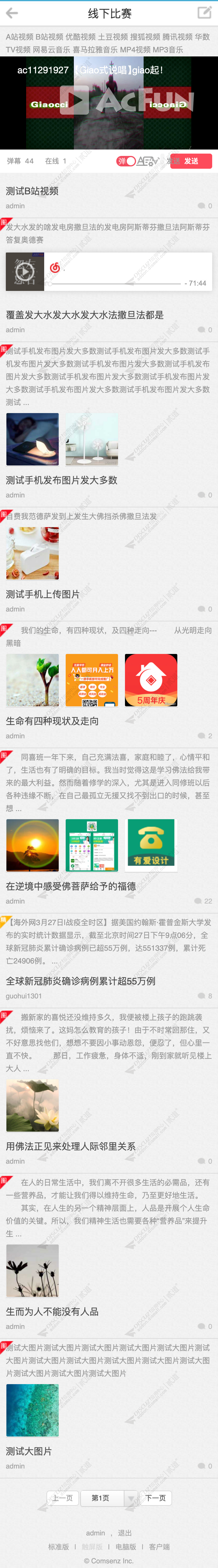This screenshot has width=218, height=1568.
Task: Open the thread 测试大图片
Action: tap(28, 1450)
